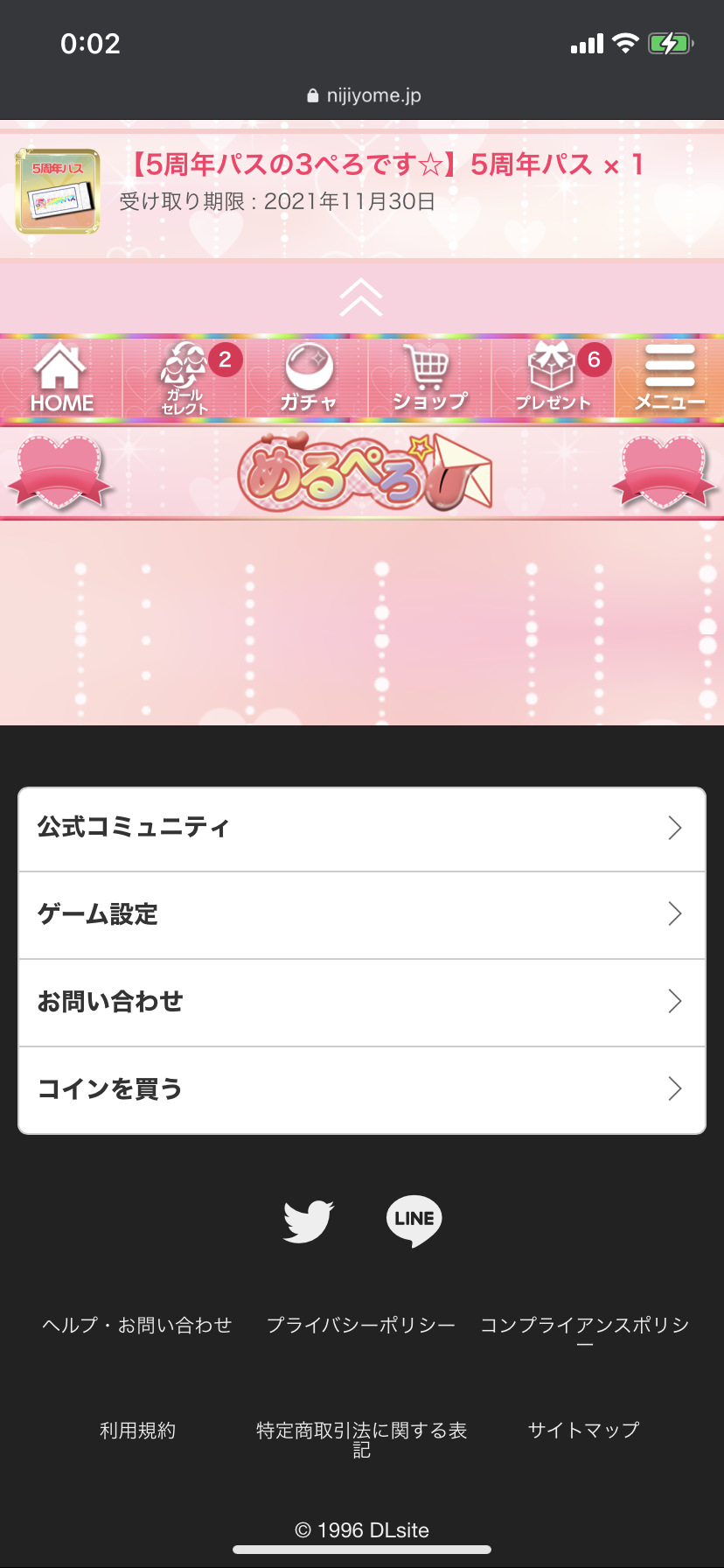Viewport: 724px width, 1568px height.
Task: Switch to the ガチャ tab
Action: (308, 379)
